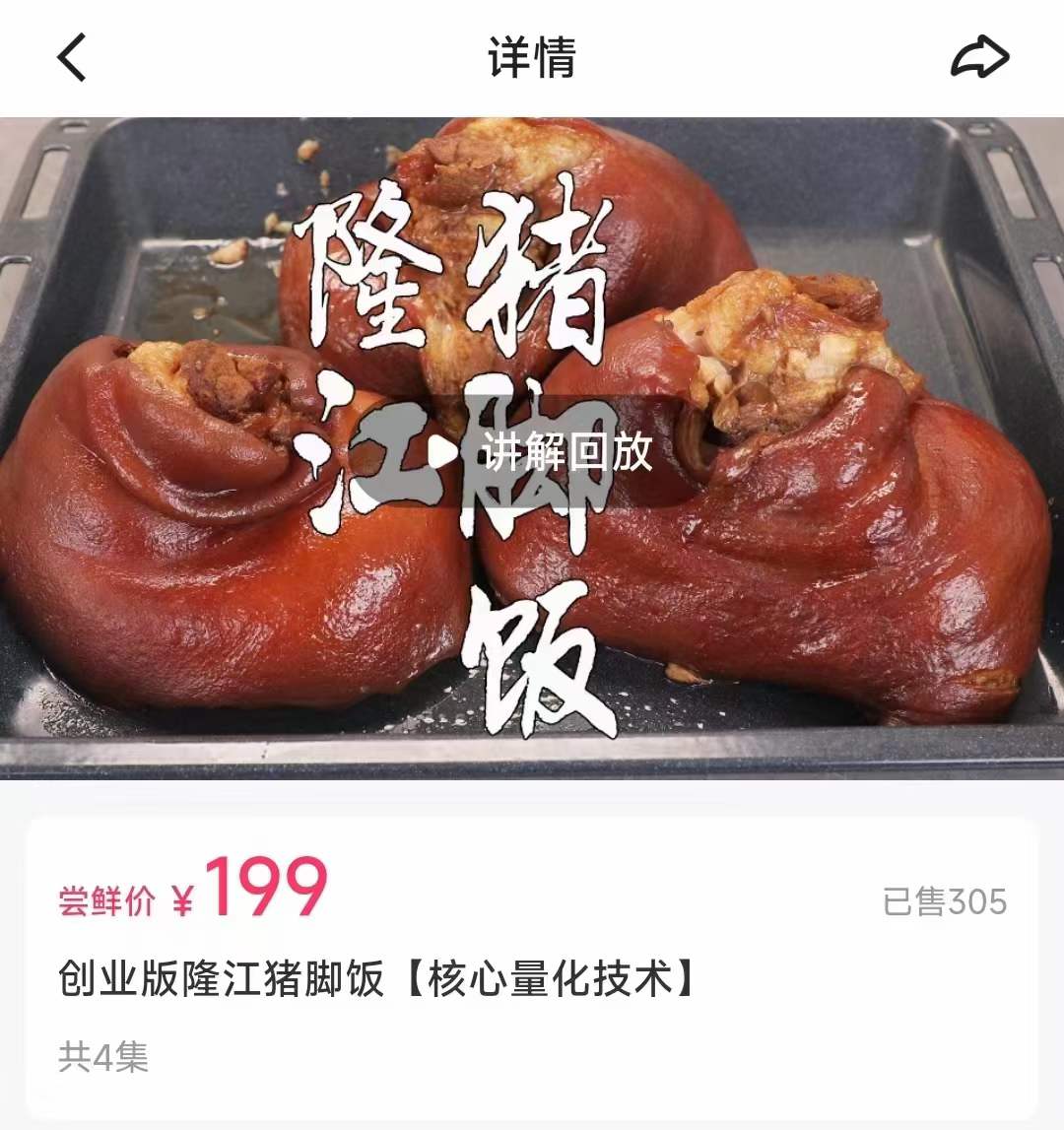The image size is (1064, 1130).
Task: Select the navigation bar area
Action: (532, 59)
